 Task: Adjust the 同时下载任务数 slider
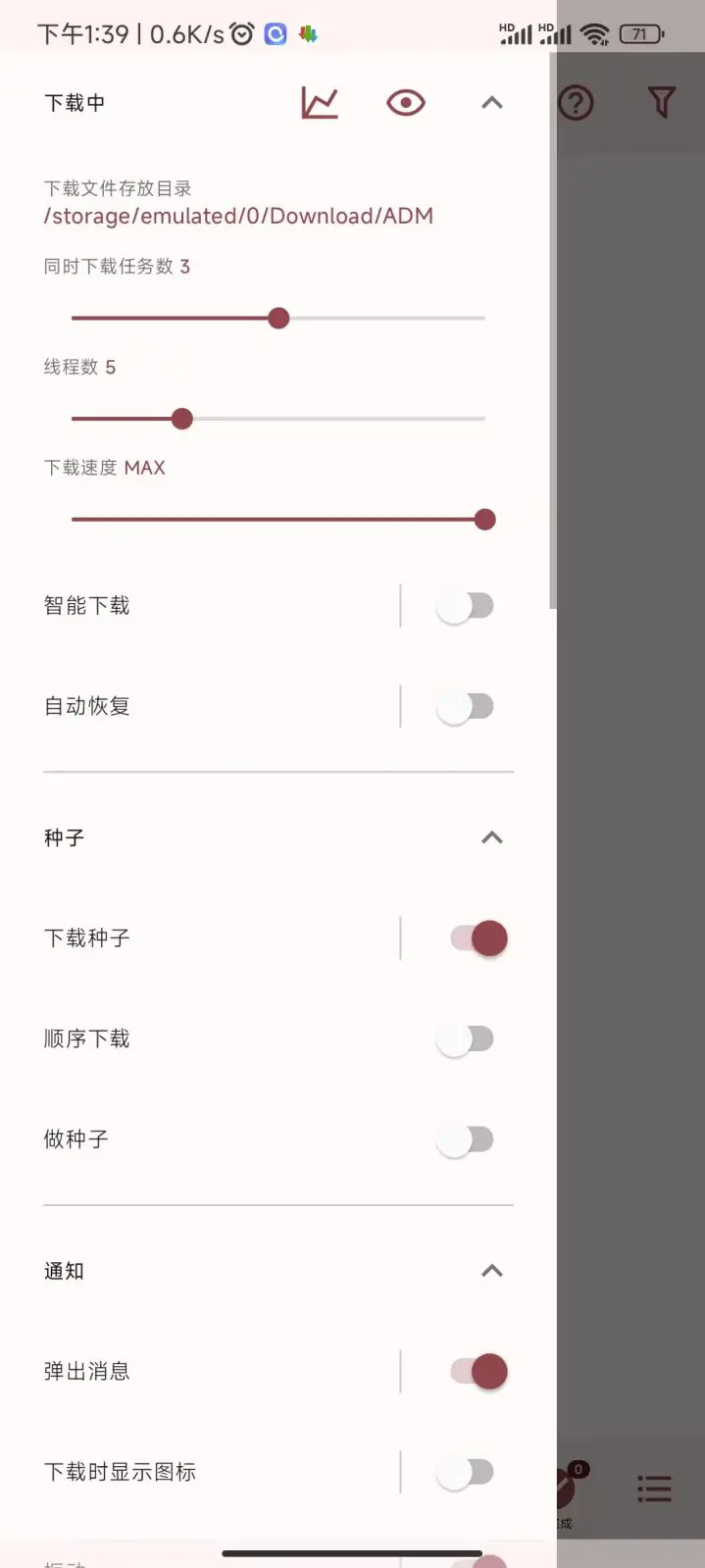[x=278, y=318]
